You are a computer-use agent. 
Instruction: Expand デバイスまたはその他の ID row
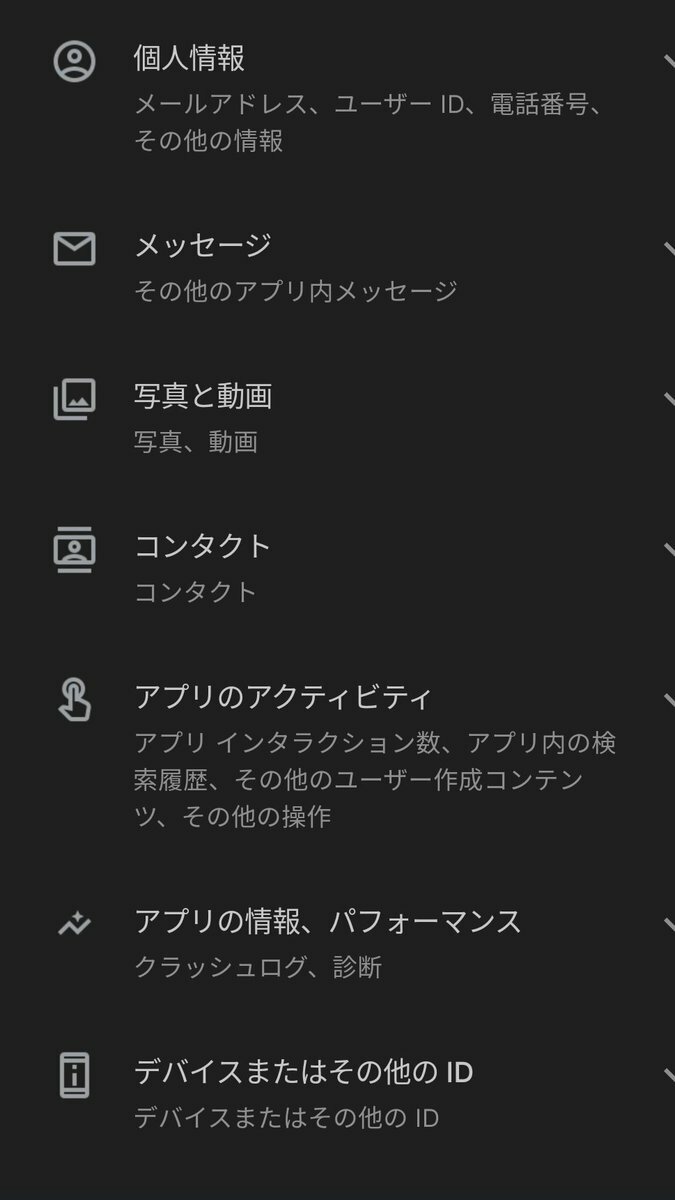[x=668, y=1073]
